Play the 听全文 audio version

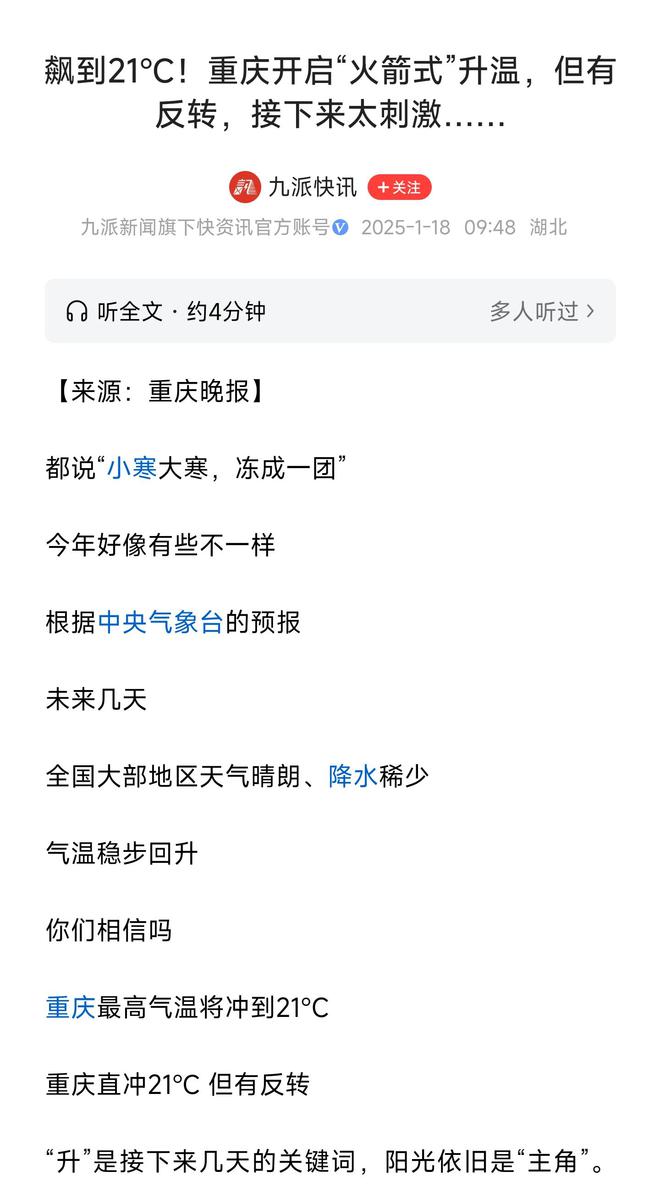coord(166,311)
